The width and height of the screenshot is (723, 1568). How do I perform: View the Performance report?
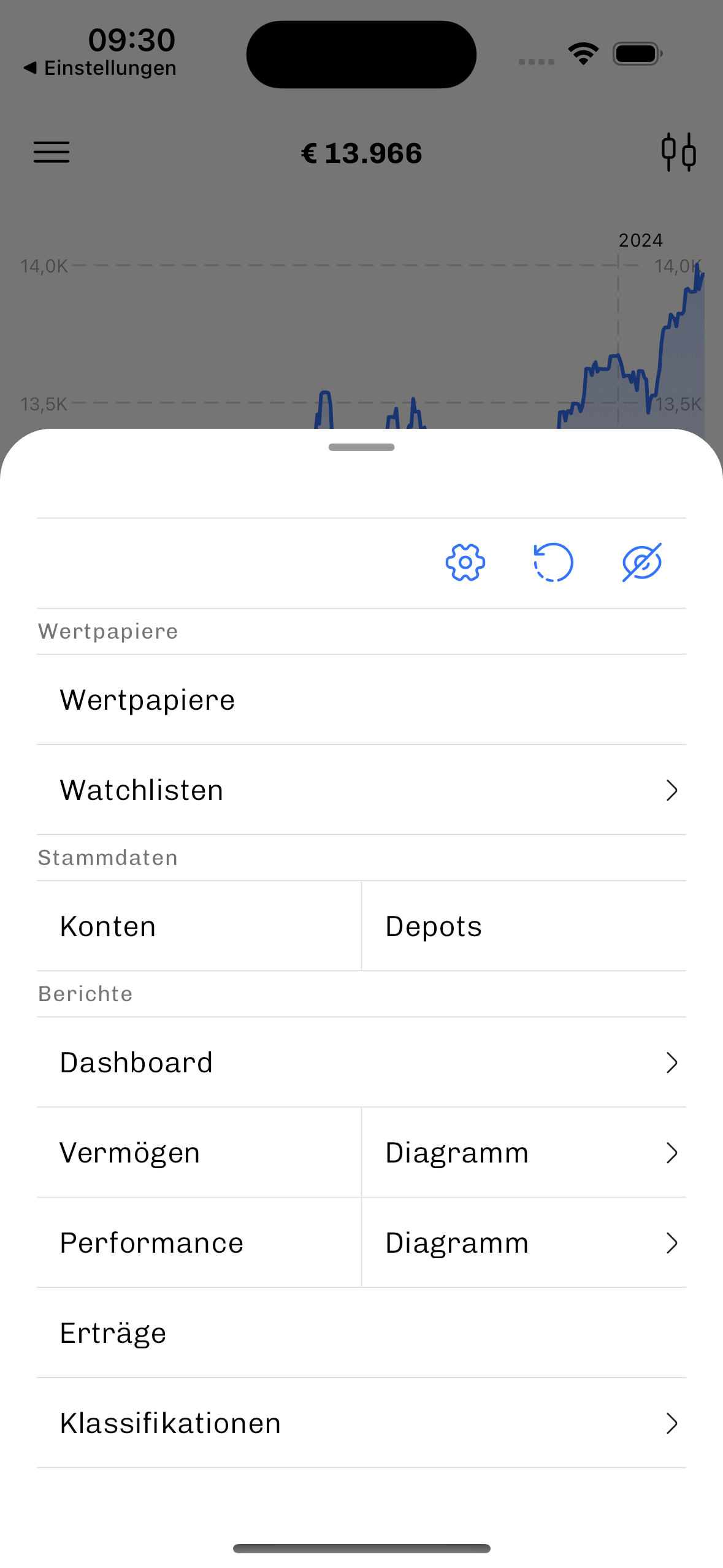[x=199, y=1243]
